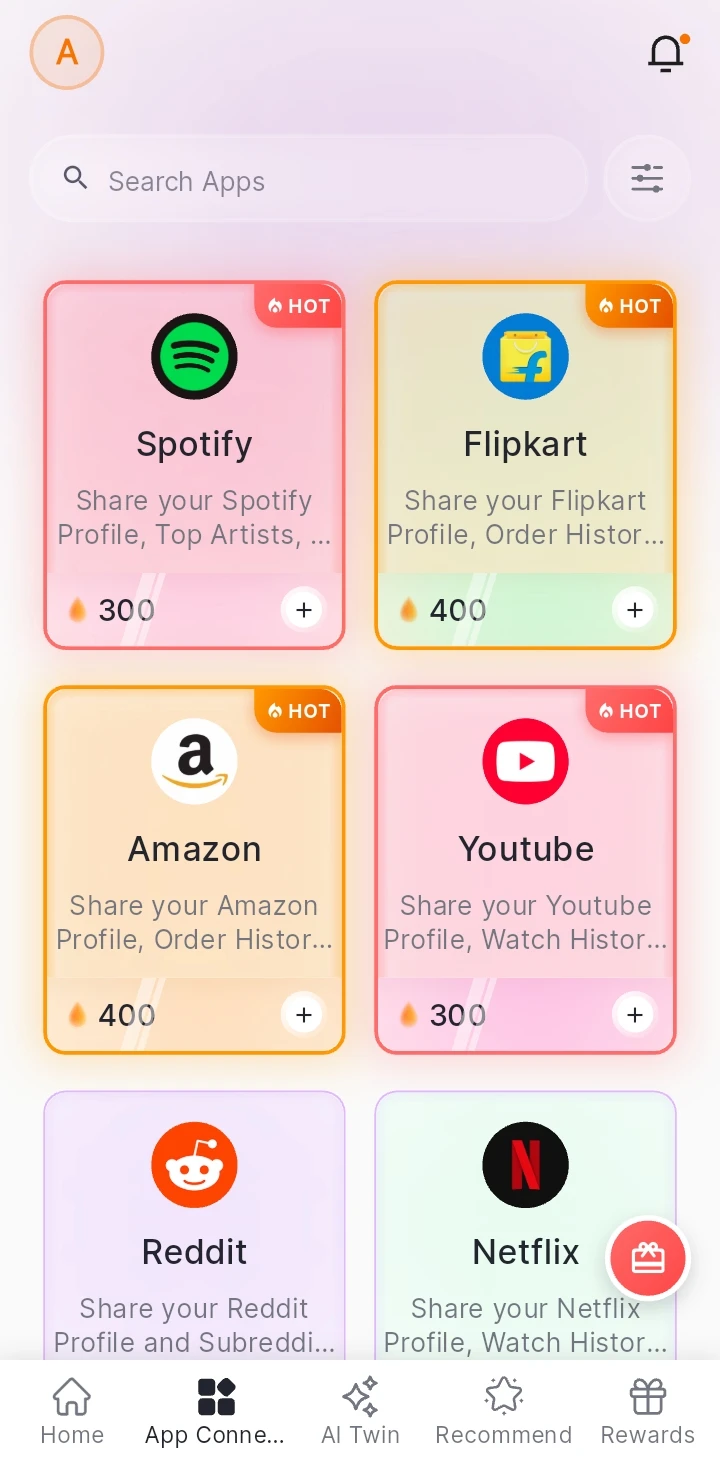The height and width of the screenshot is (1465, 720).
Task: Open the Youtube app icon
Action: [525, 761]
